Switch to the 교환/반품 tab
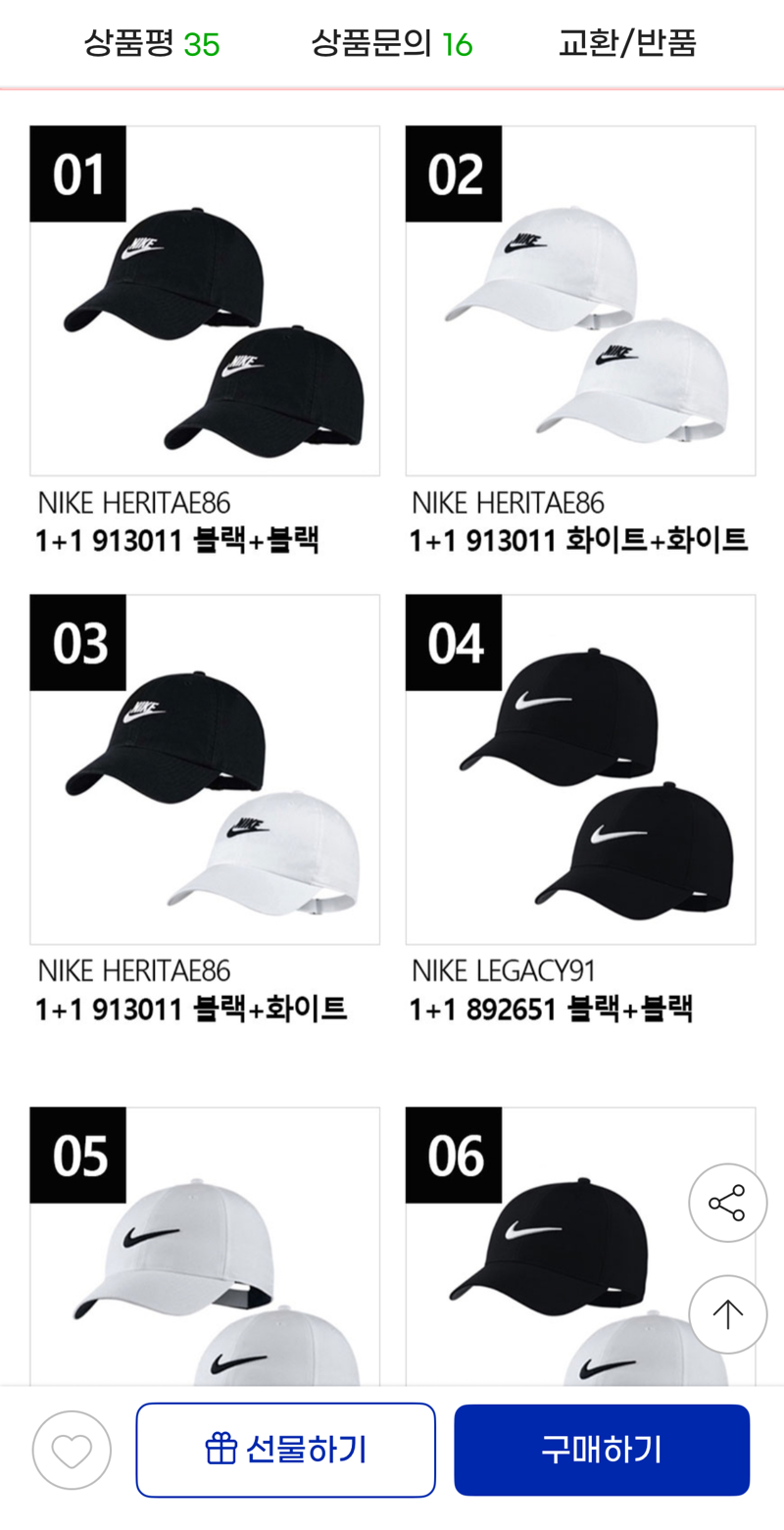784x1530 pixels. point(627,43)
